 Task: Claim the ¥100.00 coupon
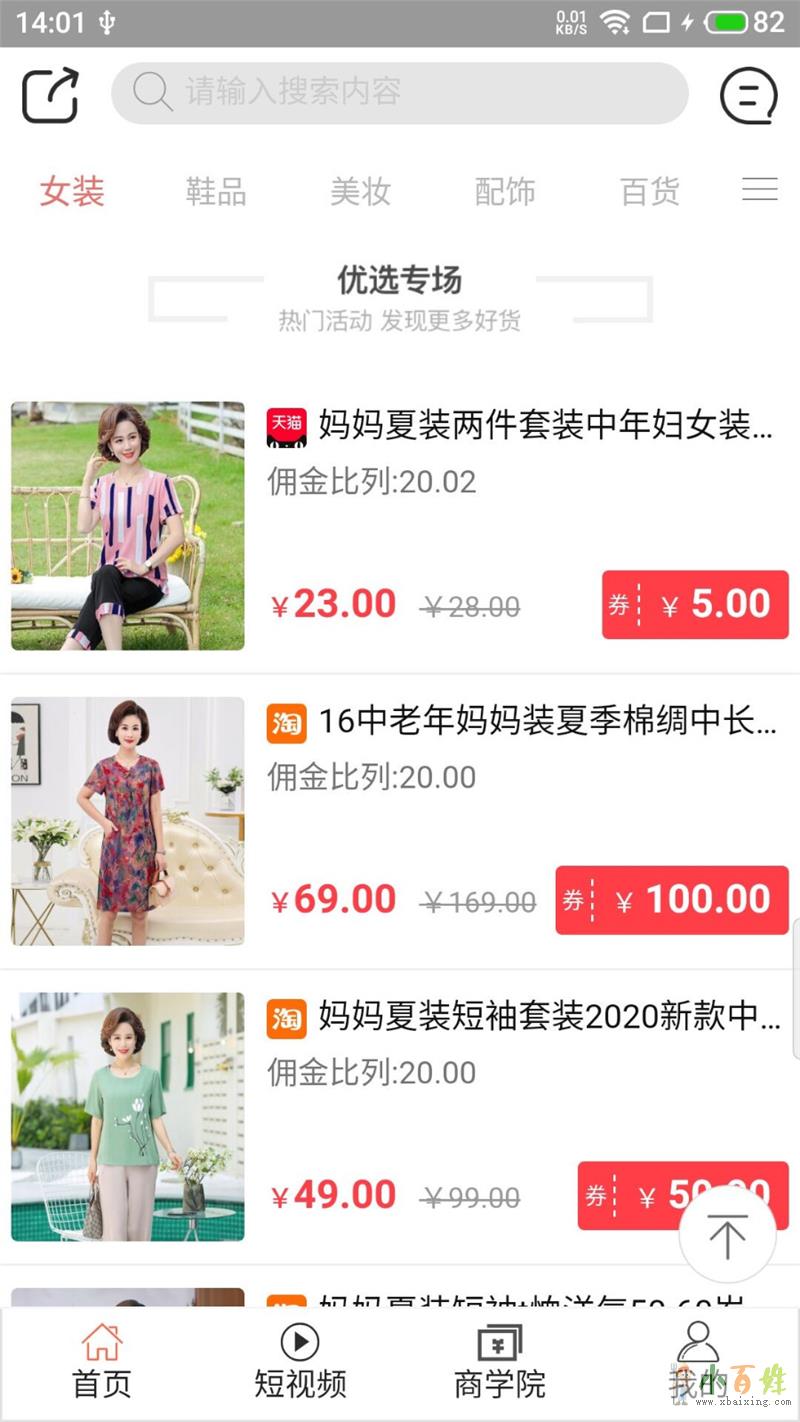(x=672, y=900)
